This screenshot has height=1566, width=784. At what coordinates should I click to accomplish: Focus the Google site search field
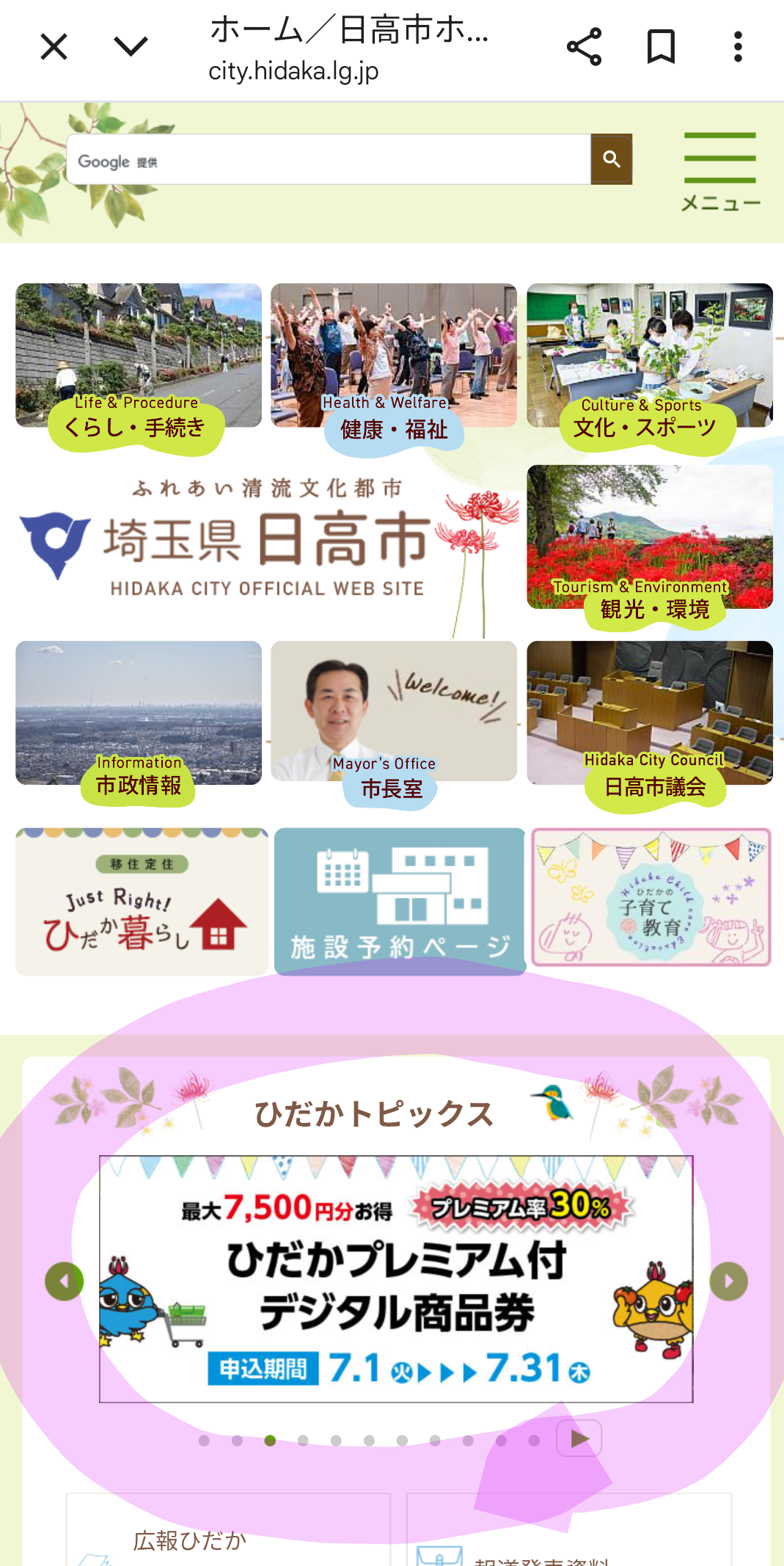click(x=329, y=160)
